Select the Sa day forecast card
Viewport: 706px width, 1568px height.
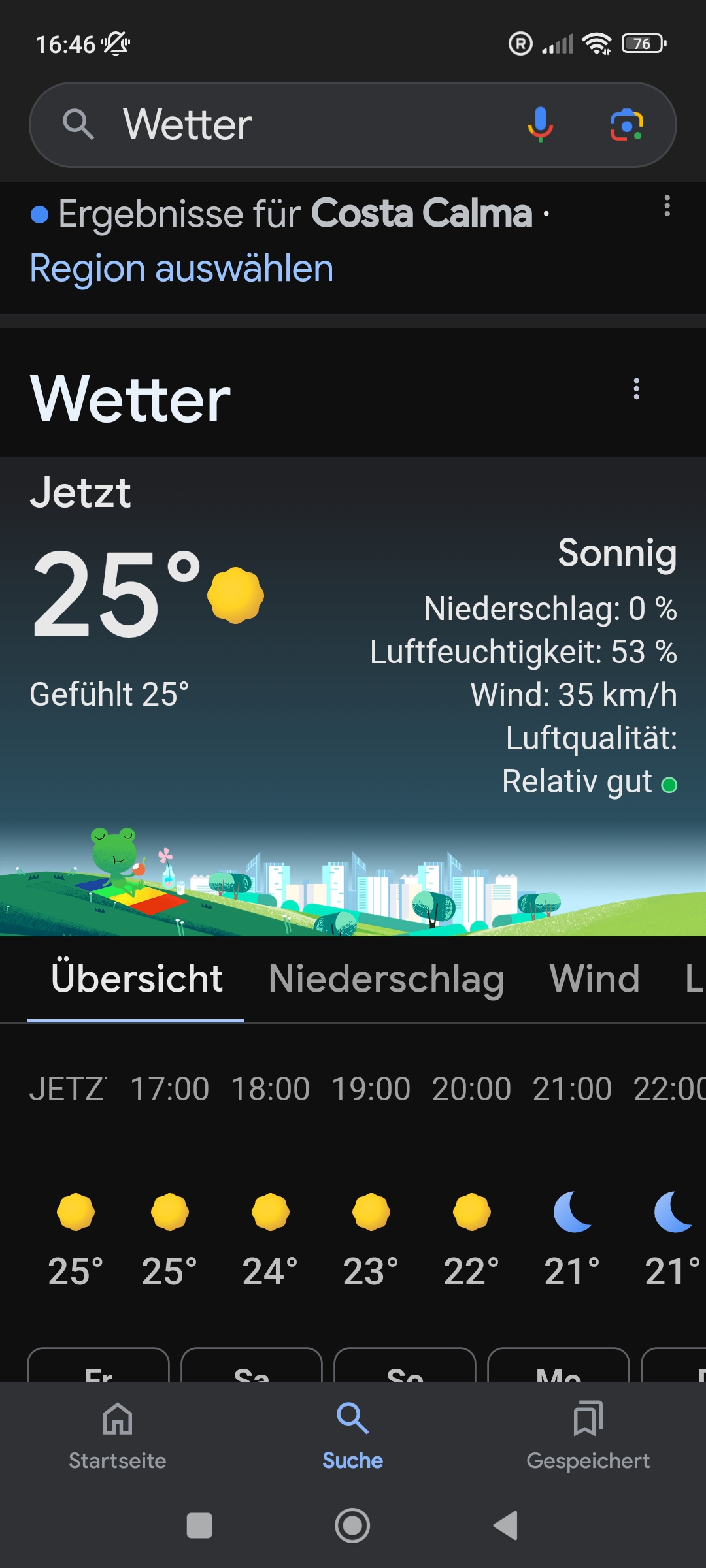(x=252, y=1366)
